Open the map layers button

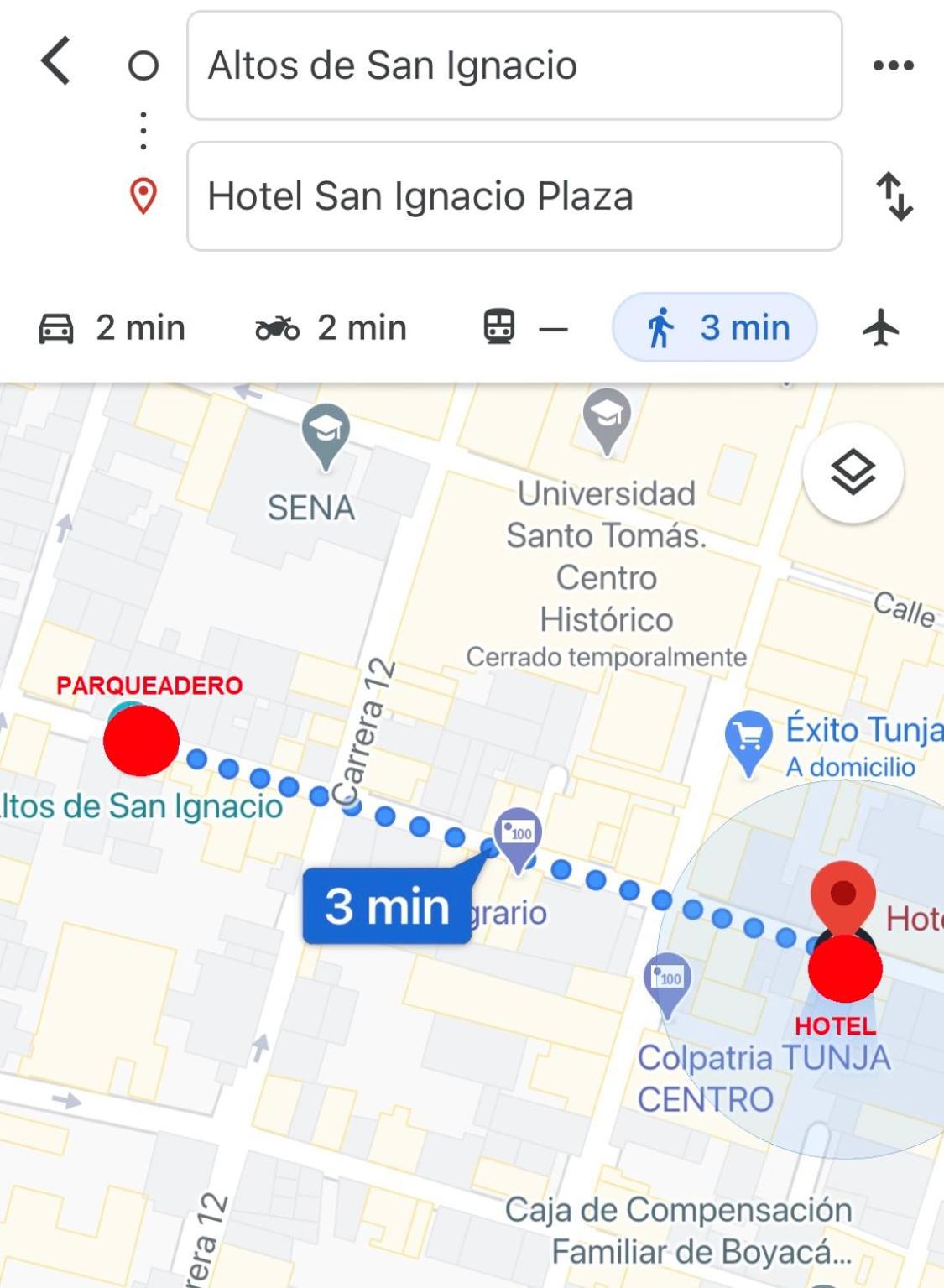(x=853, y=473)
